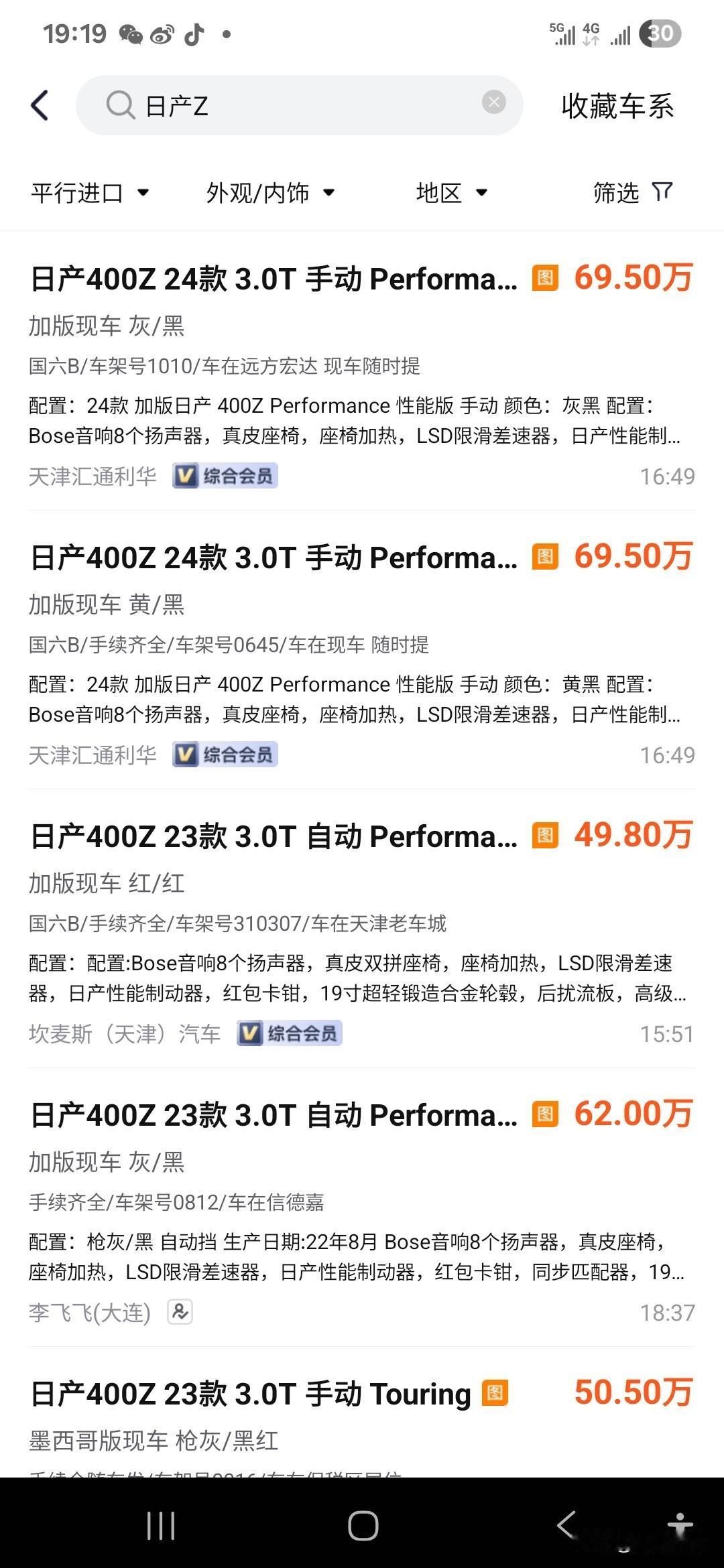Viewport: 724px width, 1568px height.
Task: Clear the search text with the X
Action: tap(493, 103)
